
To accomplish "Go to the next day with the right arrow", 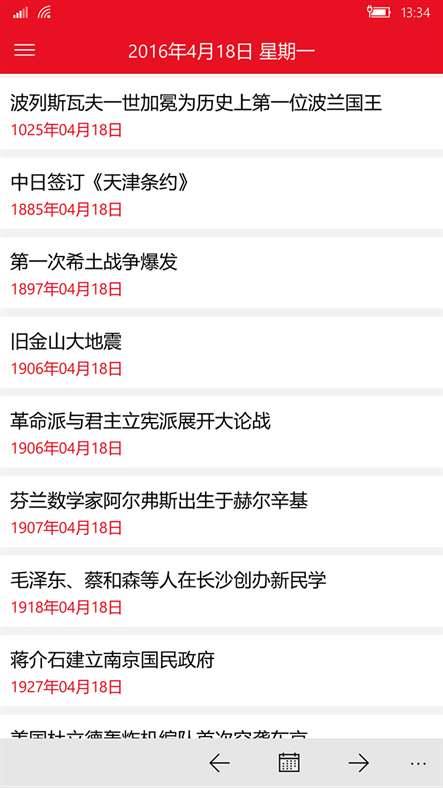I will pos(359,763).
